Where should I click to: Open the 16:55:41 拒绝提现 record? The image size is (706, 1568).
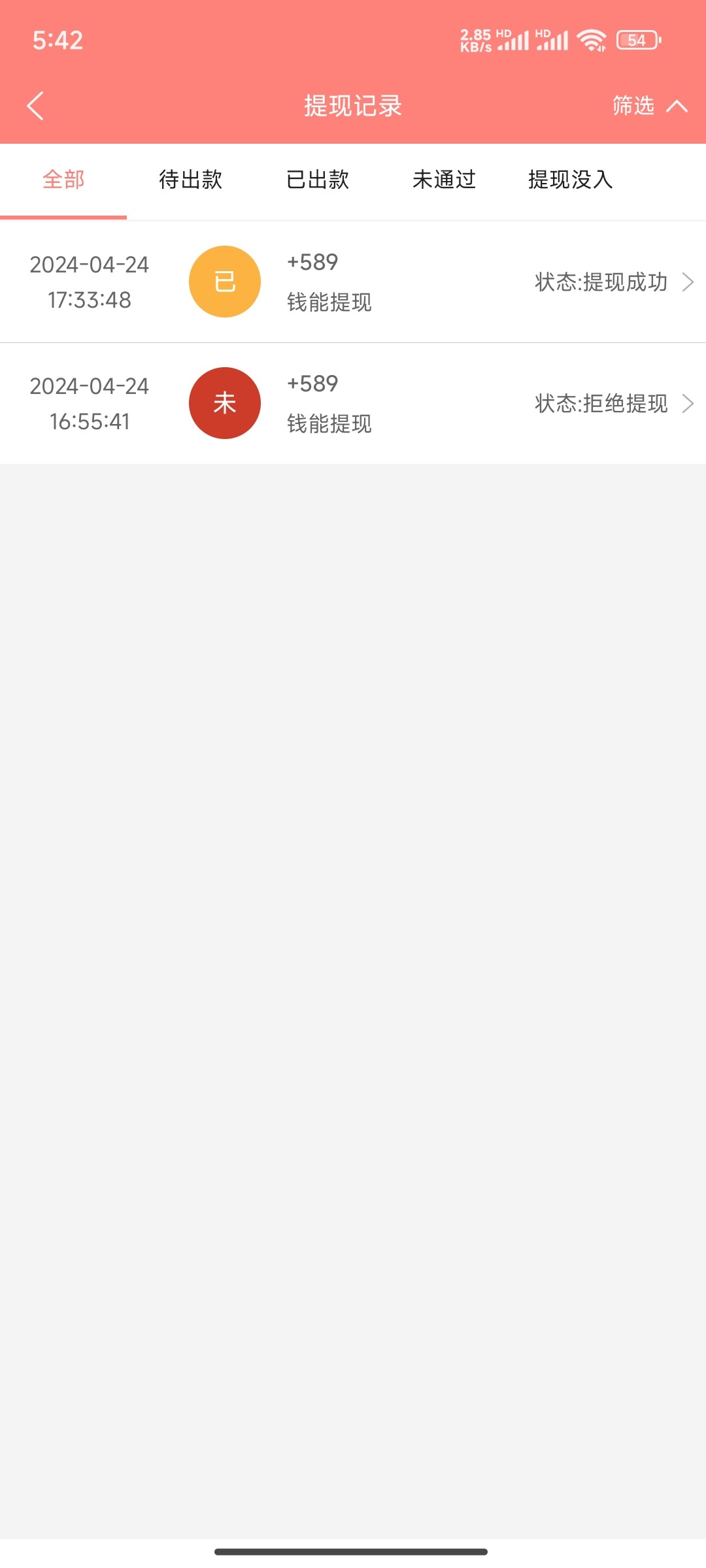click(x=353, y=404)
